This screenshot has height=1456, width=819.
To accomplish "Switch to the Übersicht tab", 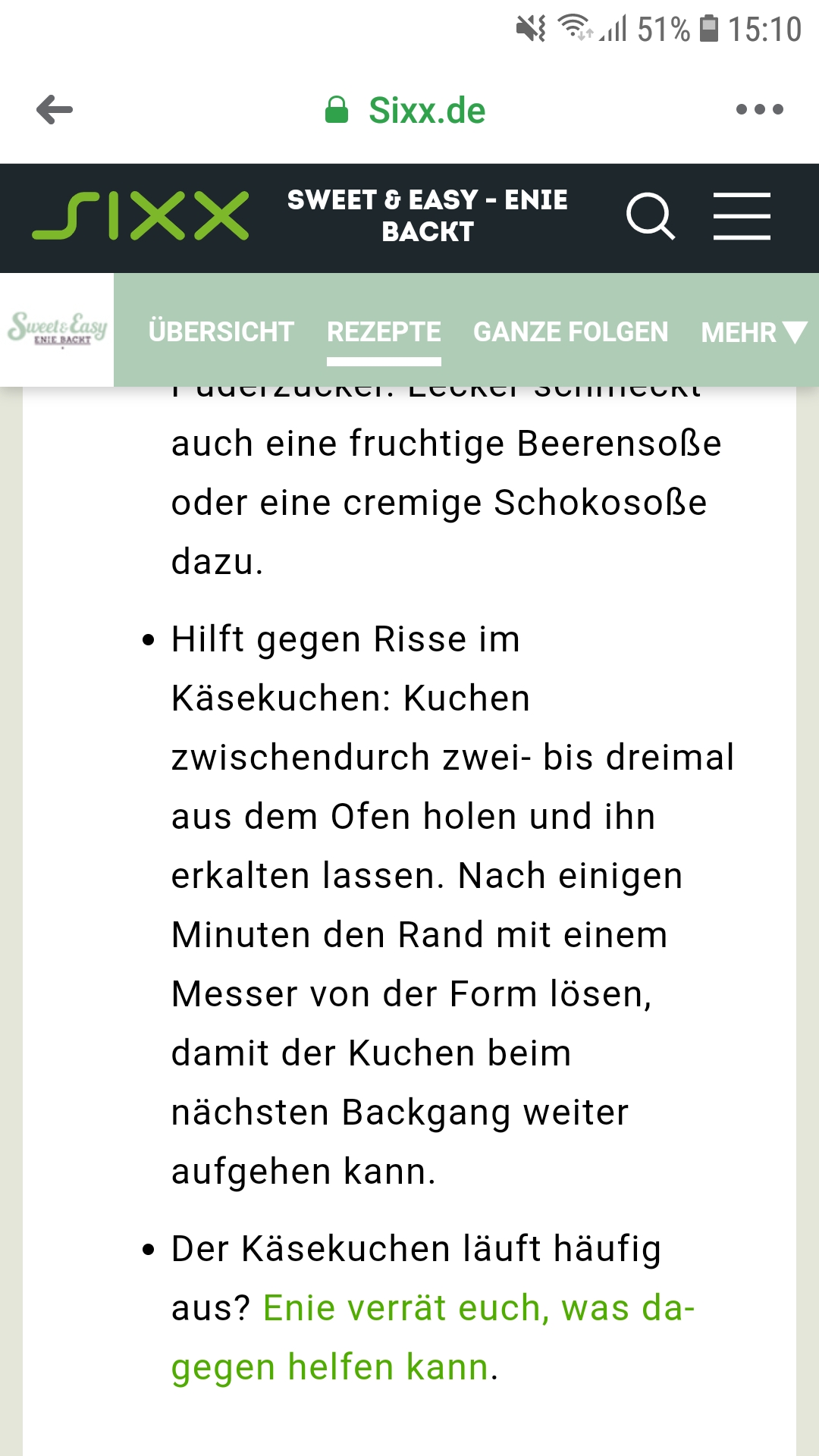I will tap(221, 332).
